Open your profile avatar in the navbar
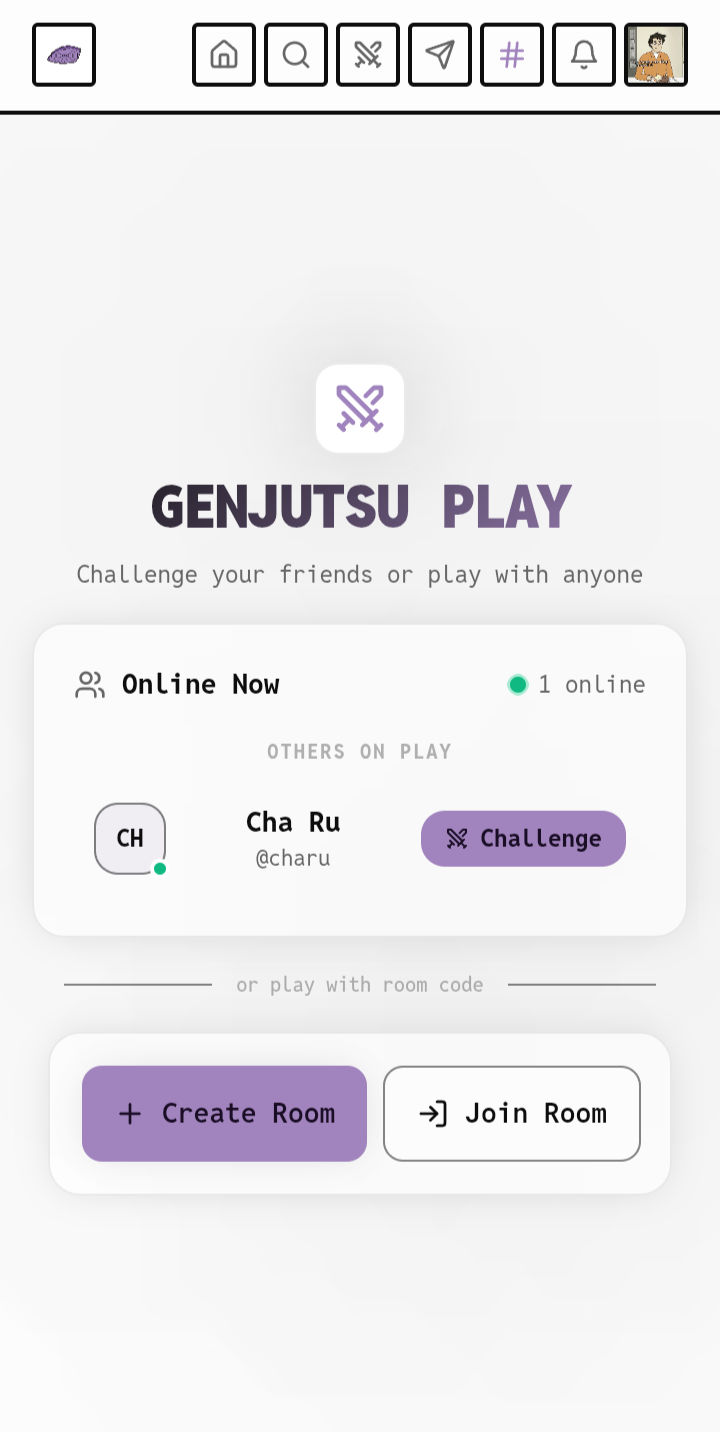Screen dimensions: 720x1432 (656, 55)
